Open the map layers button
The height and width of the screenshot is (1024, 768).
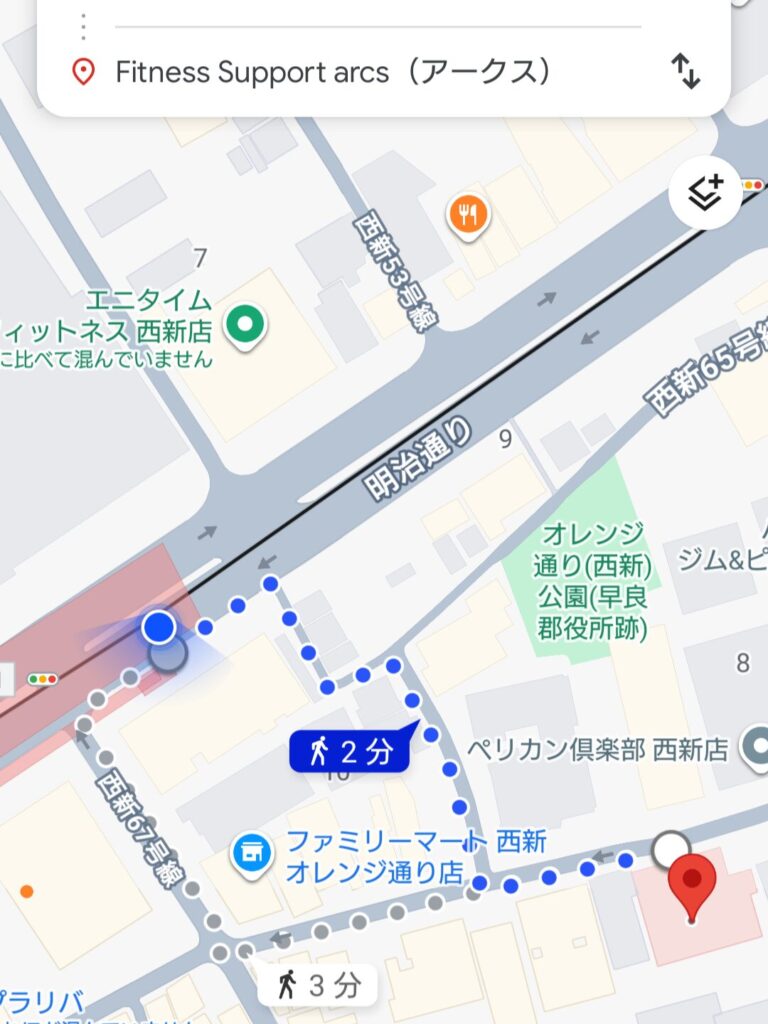705,194
